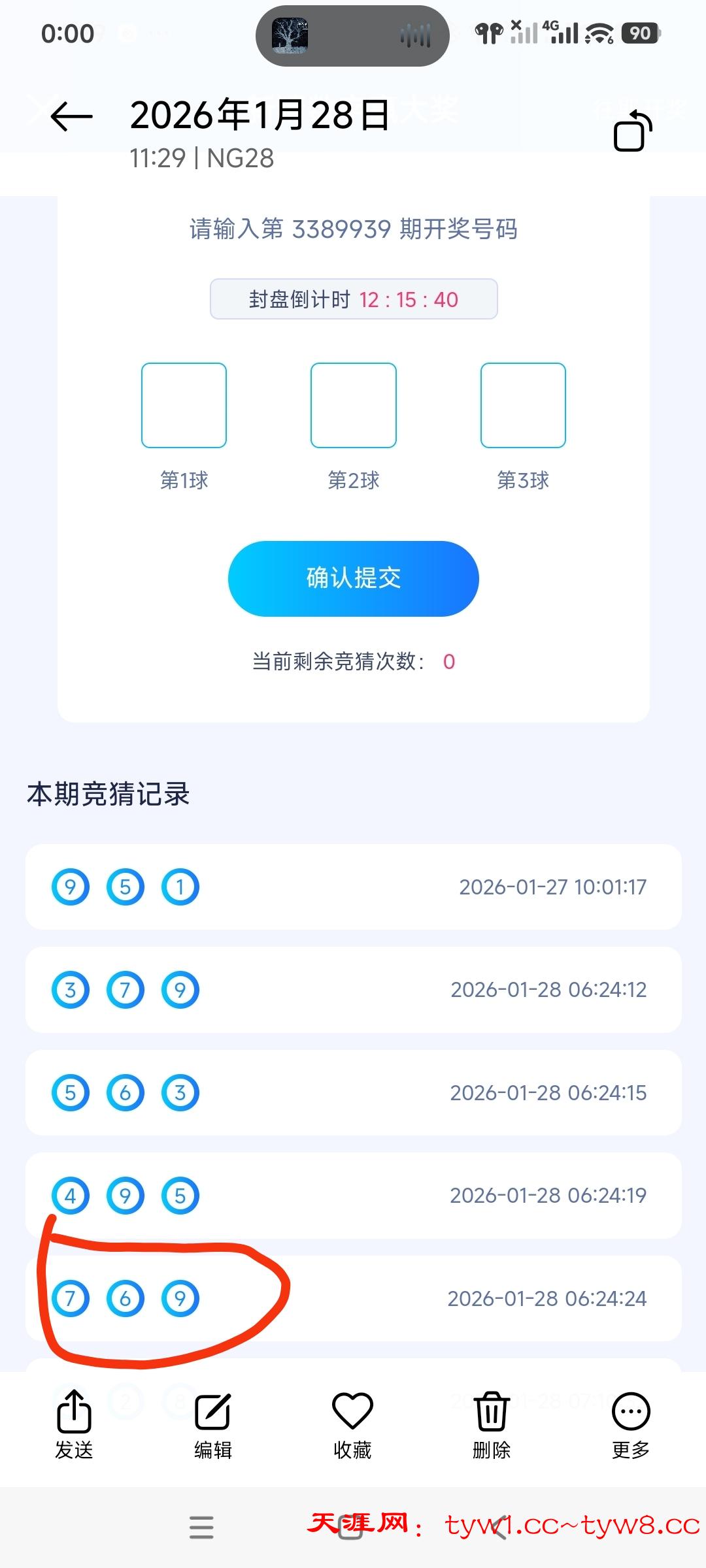Open the 编辑 photo editor

point(213,1424)
